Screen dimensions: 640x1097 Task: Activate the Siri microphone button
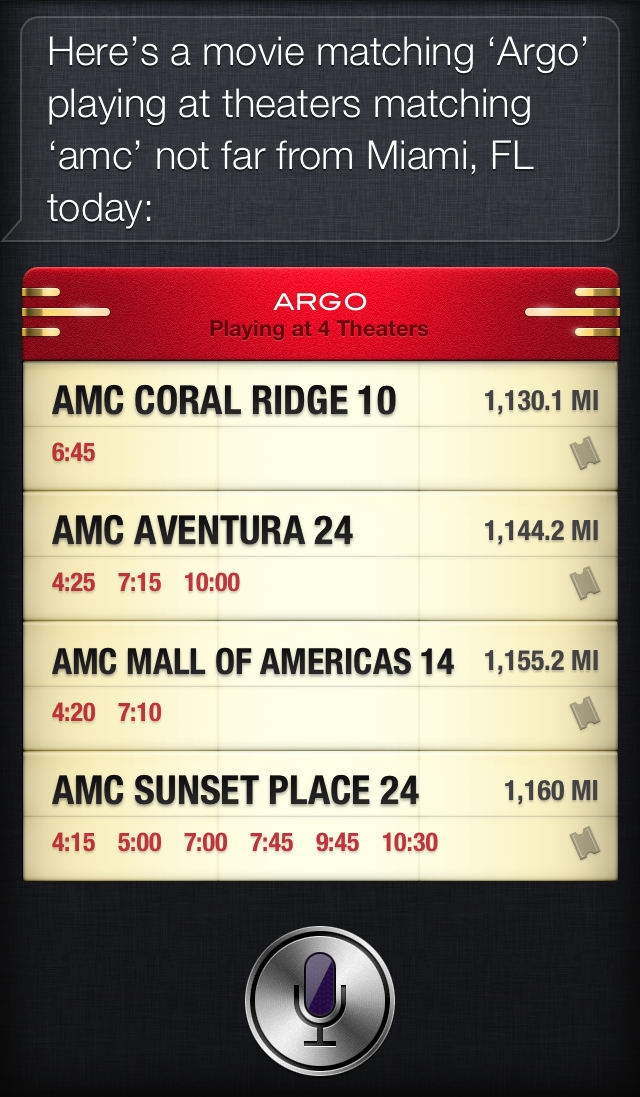319,999
